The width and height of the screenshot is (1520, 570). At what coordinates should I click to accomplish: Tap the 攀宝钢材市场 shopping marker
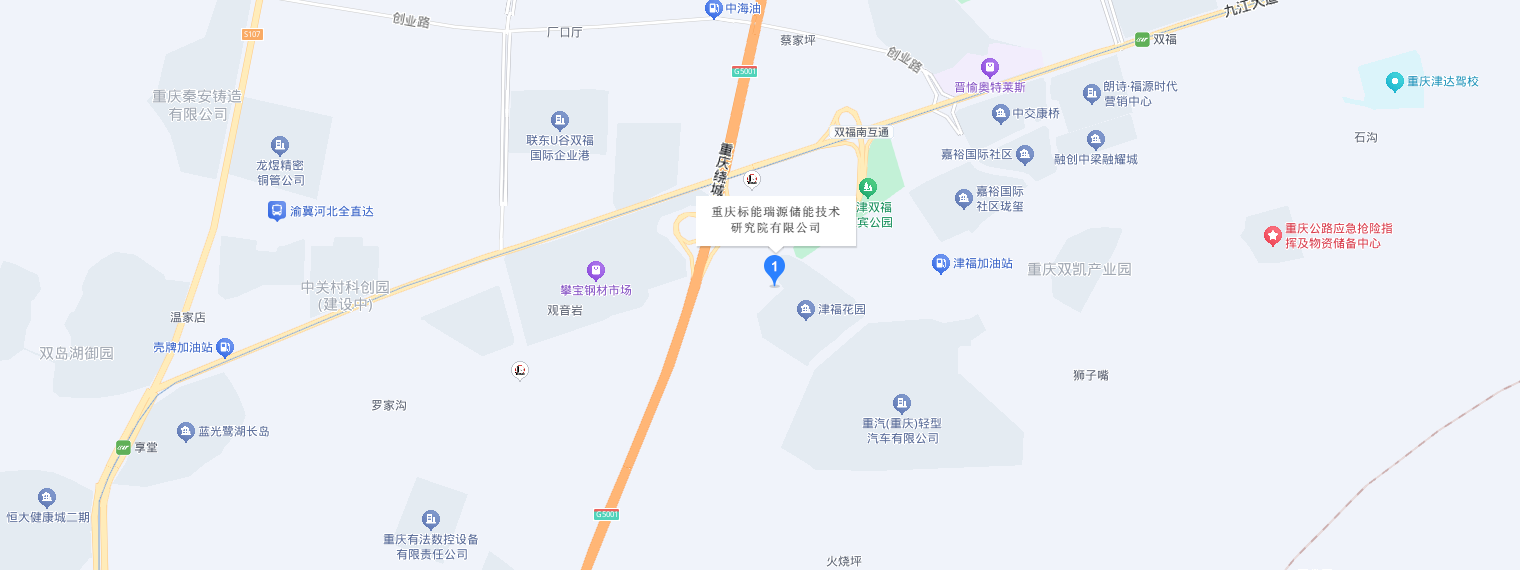click(596, 270)
